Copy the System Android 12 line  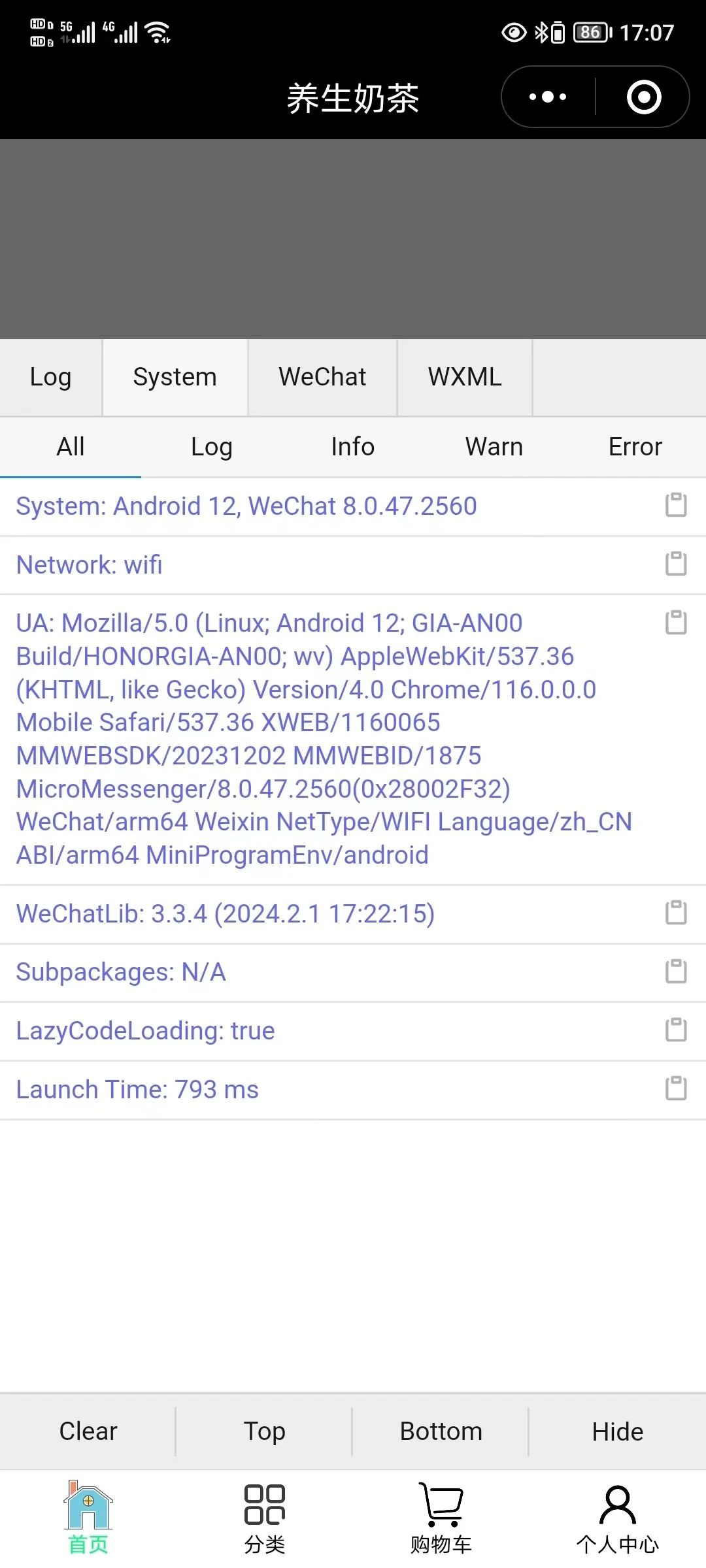click(676, 505)
